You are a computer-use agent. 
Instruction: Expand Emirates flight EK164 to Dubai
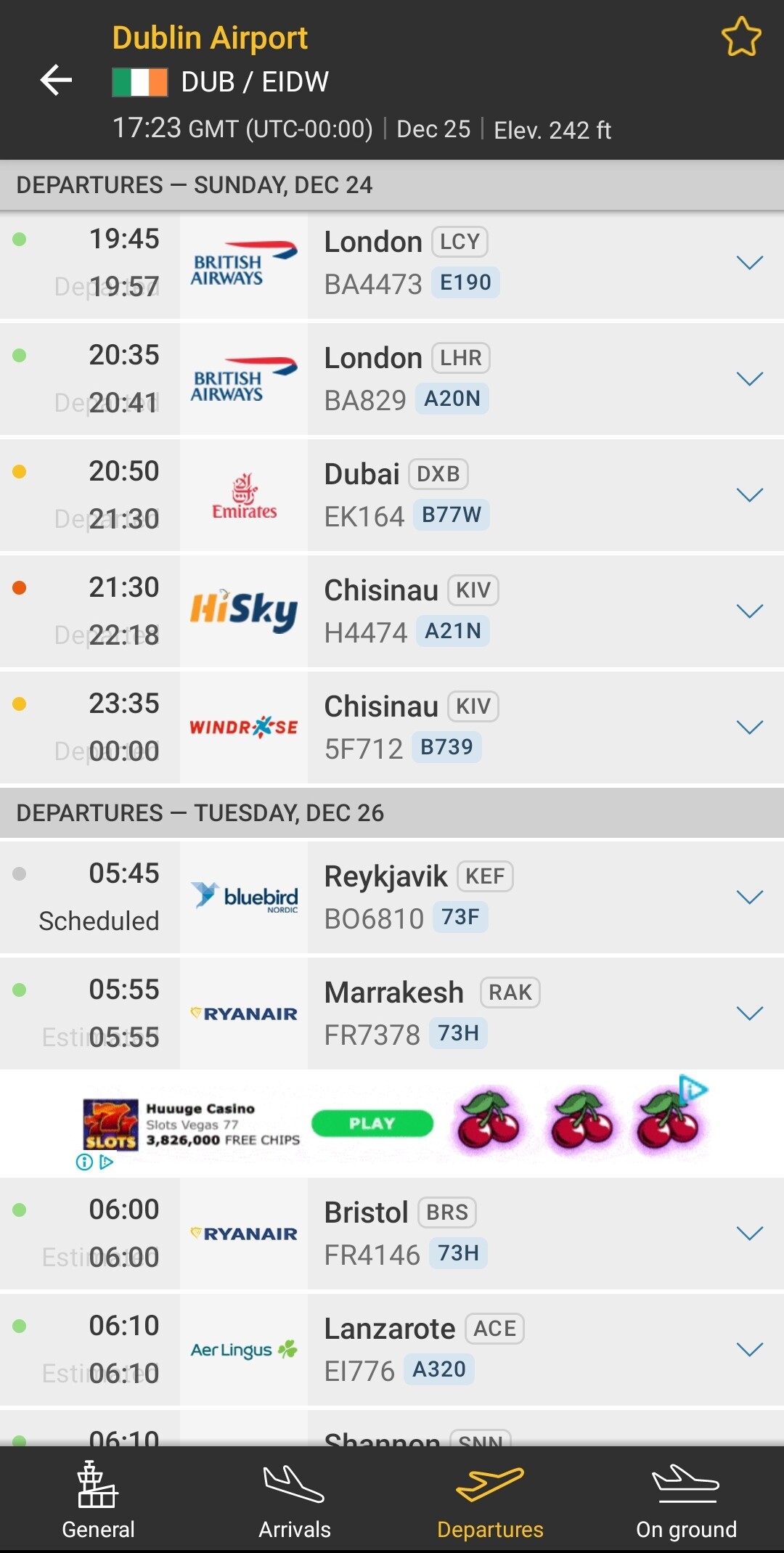tap(749, 495)
